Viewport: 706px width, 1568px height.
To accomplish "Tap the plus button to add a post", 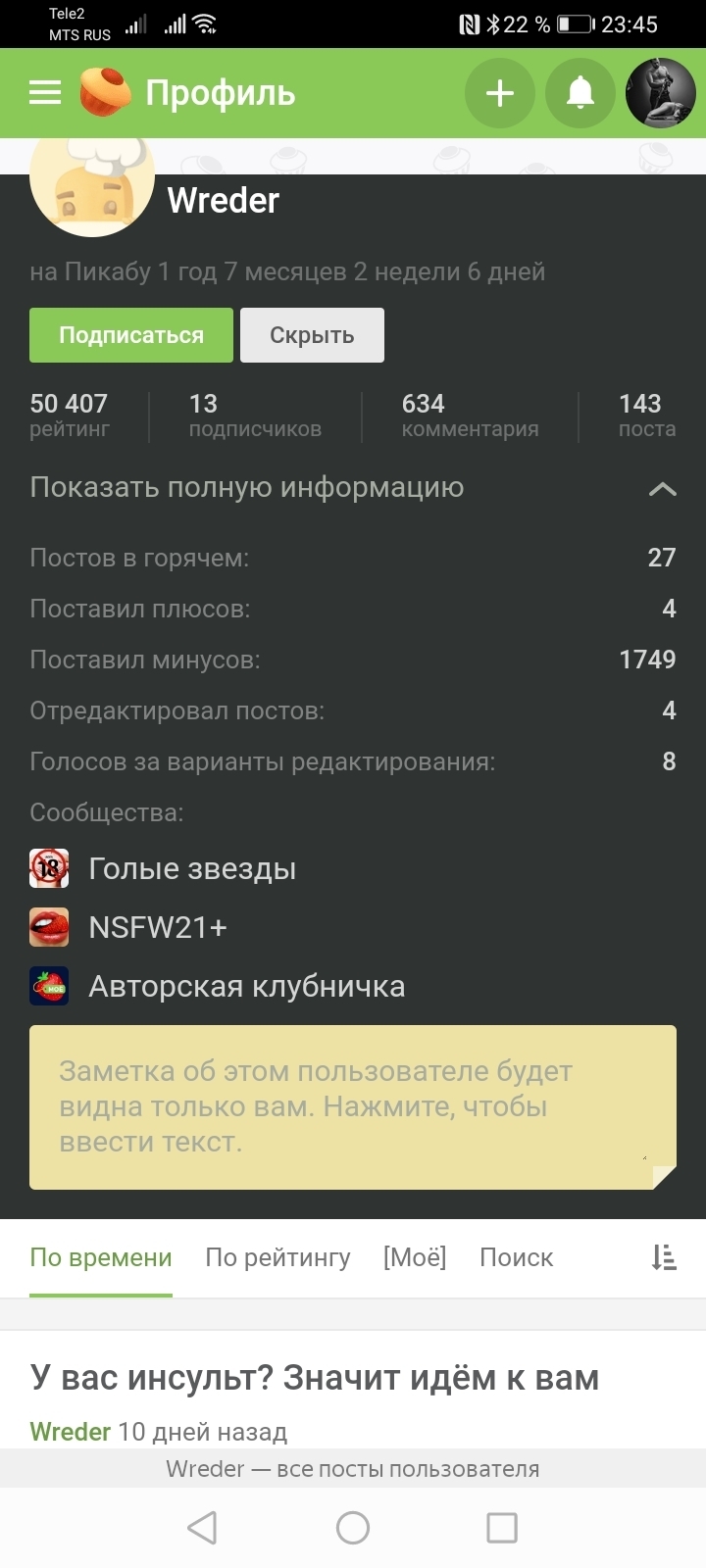I will coord(500,93).
